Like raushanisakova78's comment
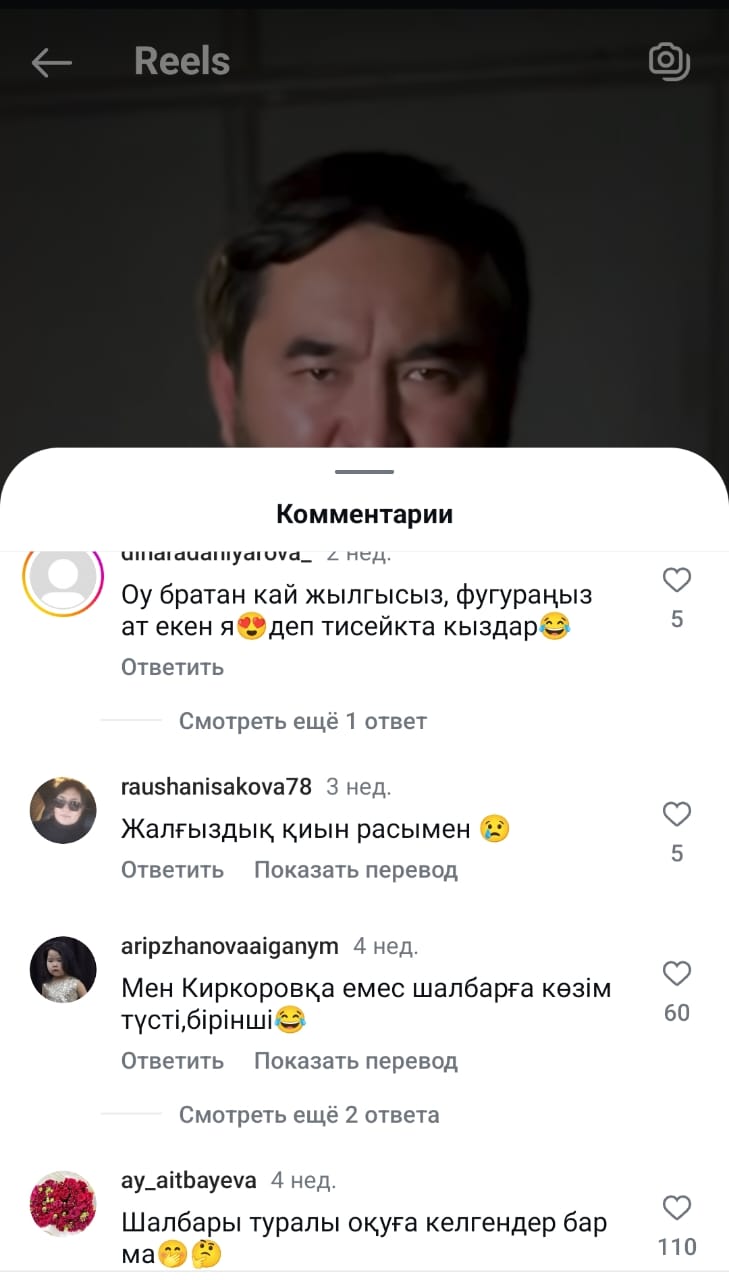The width and height of the screenshot is (729, 1280). coord(677,815)
